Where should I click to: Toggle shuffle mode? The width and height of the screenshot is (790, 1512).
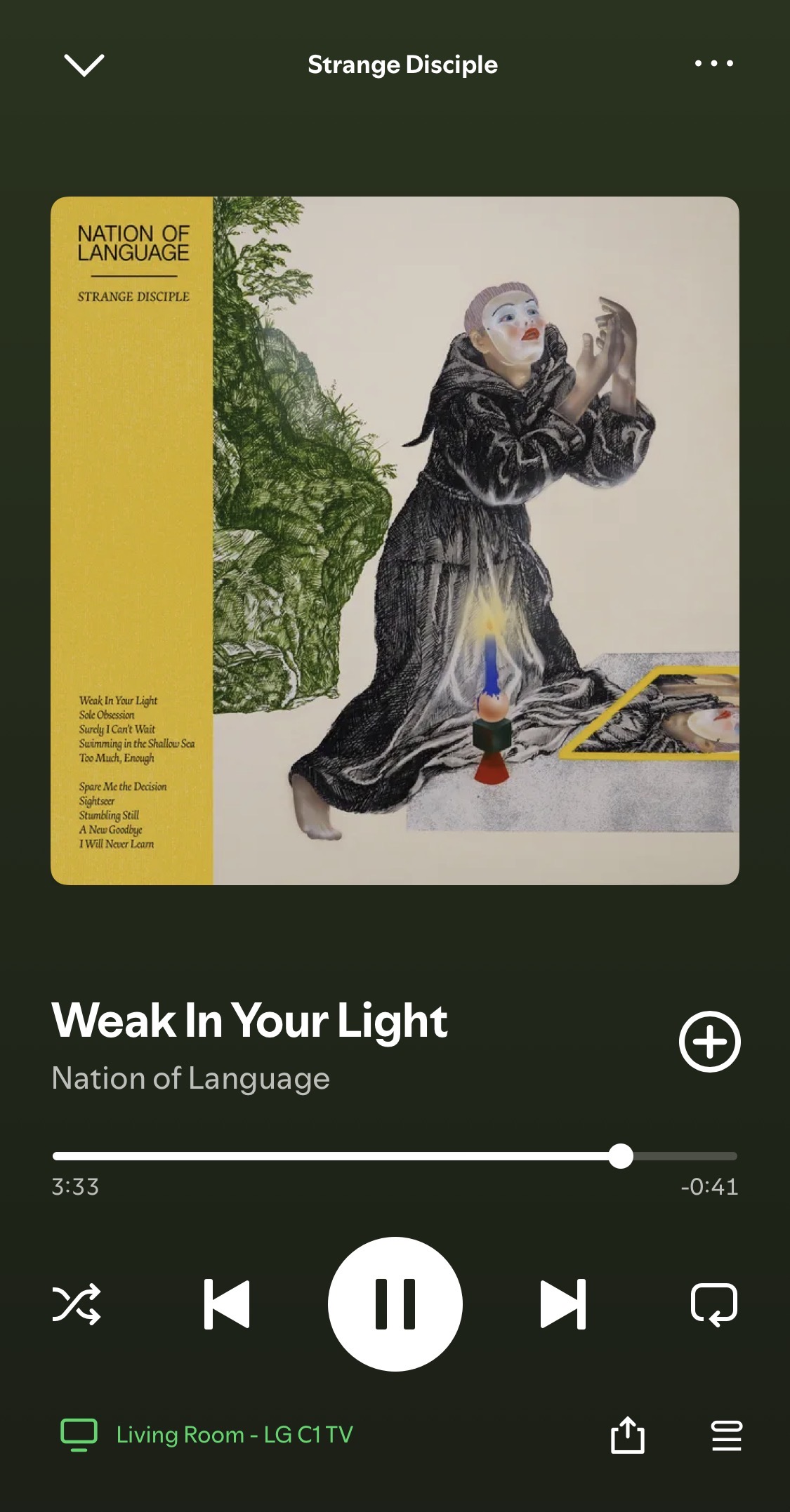(x=77, y=1304)
